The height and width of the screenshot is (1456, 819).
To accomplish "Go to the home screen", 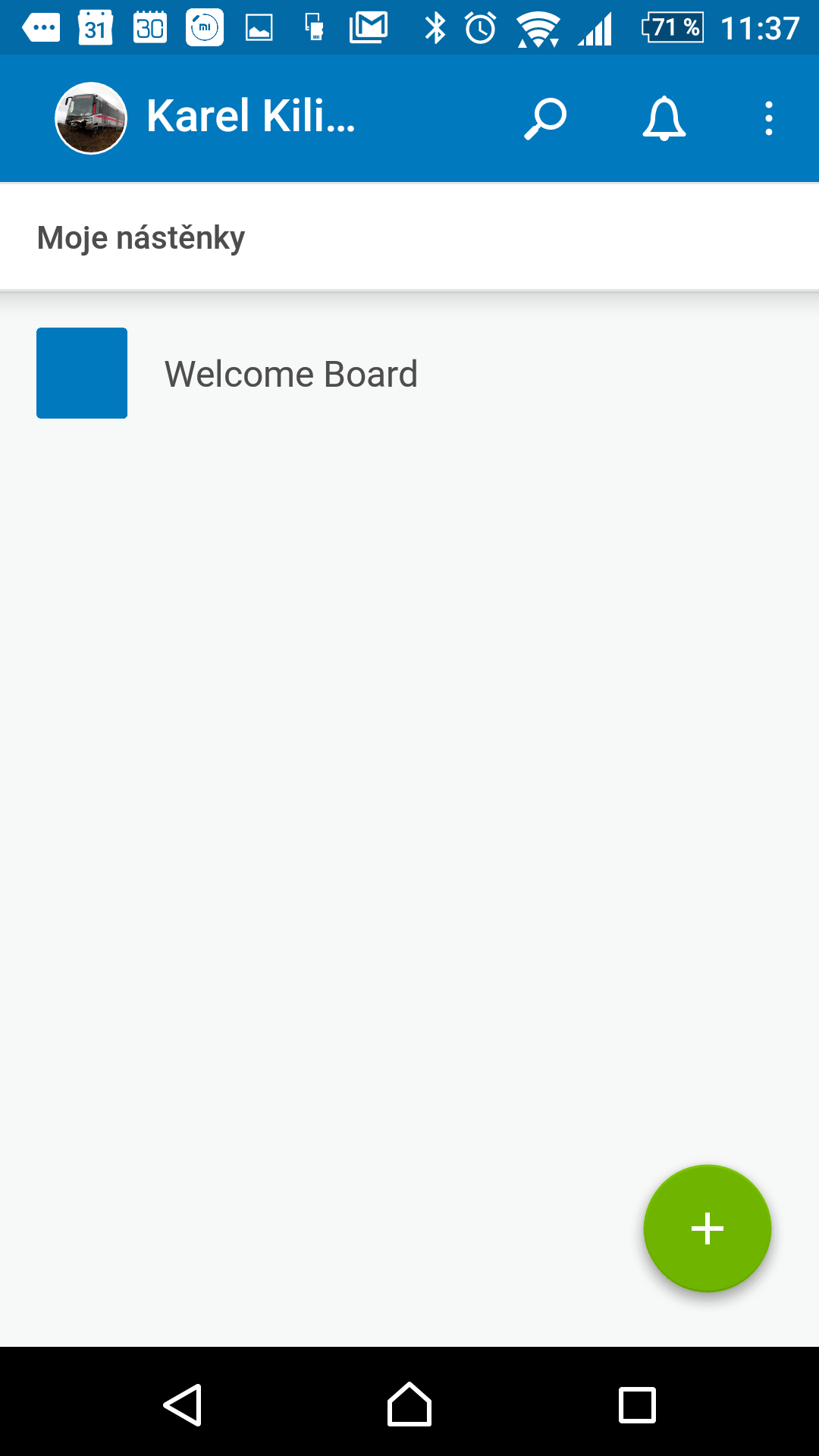I will click(409, 1404).
